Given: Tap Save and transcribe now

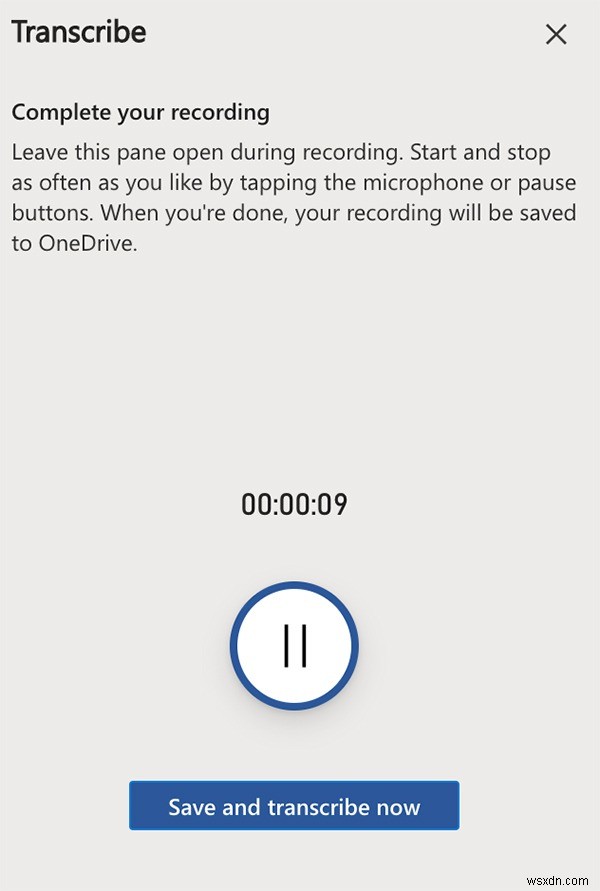Looking at the screenshot, I should (294, 806).
